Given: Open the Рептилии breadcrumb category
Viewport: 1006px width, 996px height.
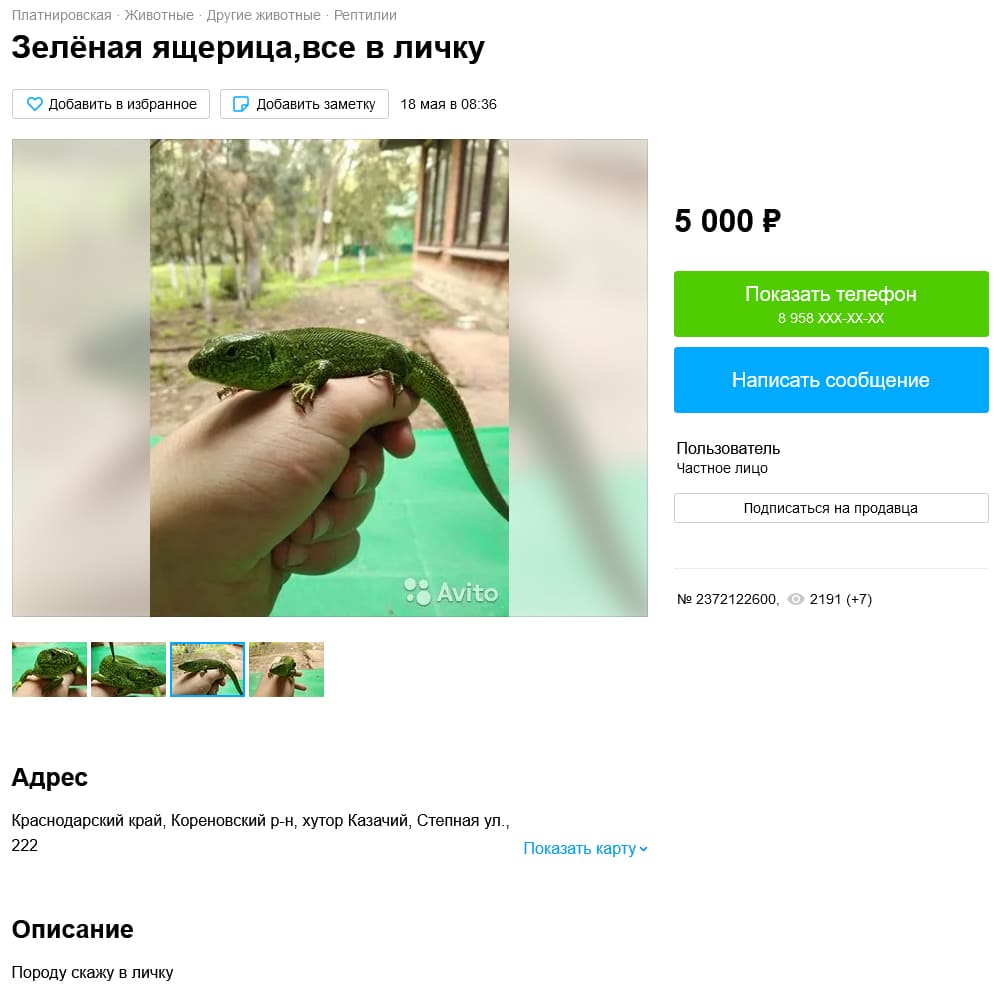Looking at the screenshot, I should click(x=365, y=15).
